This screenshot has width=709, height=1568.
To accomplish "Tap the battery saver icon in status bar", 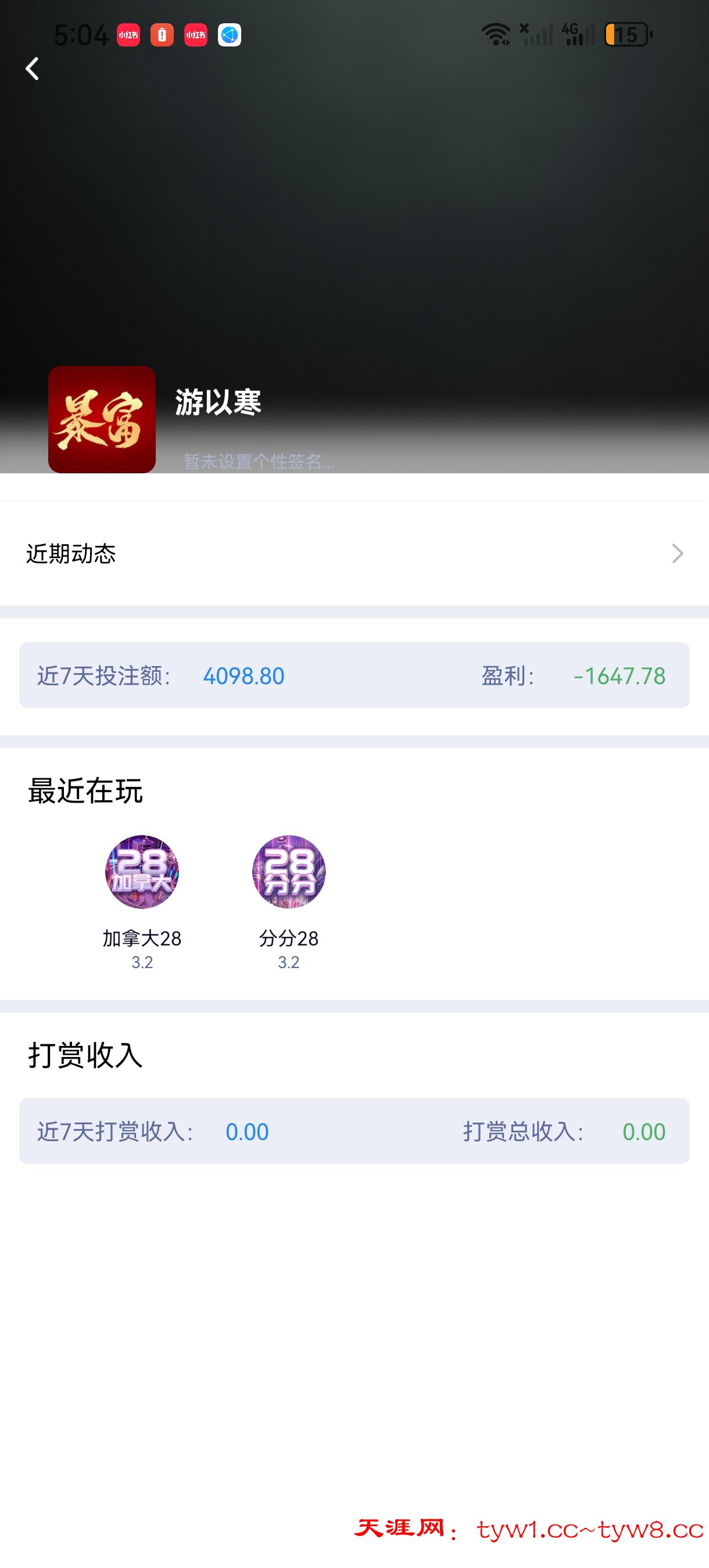I will (x=162, y=35).
